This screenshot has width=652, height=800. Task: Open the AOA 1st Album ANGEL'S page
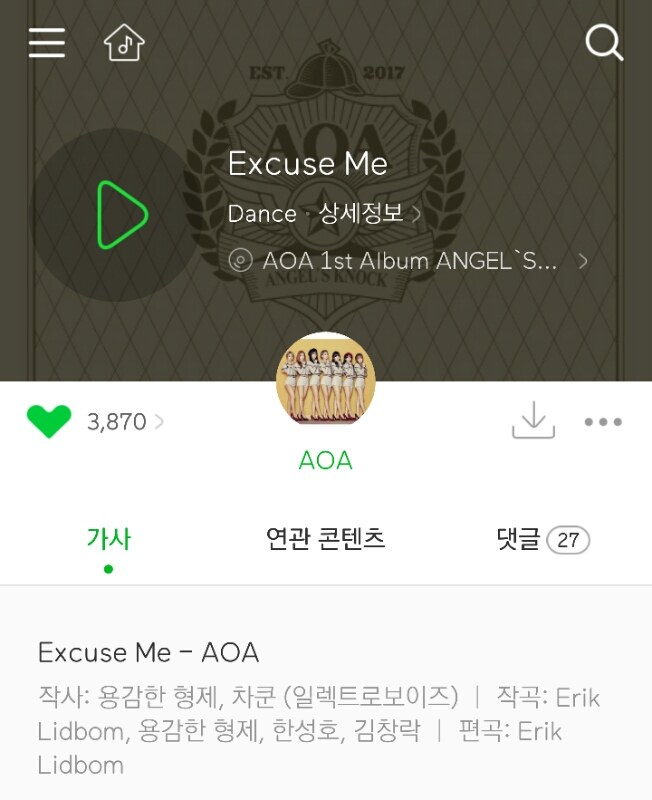click(409, 261)
